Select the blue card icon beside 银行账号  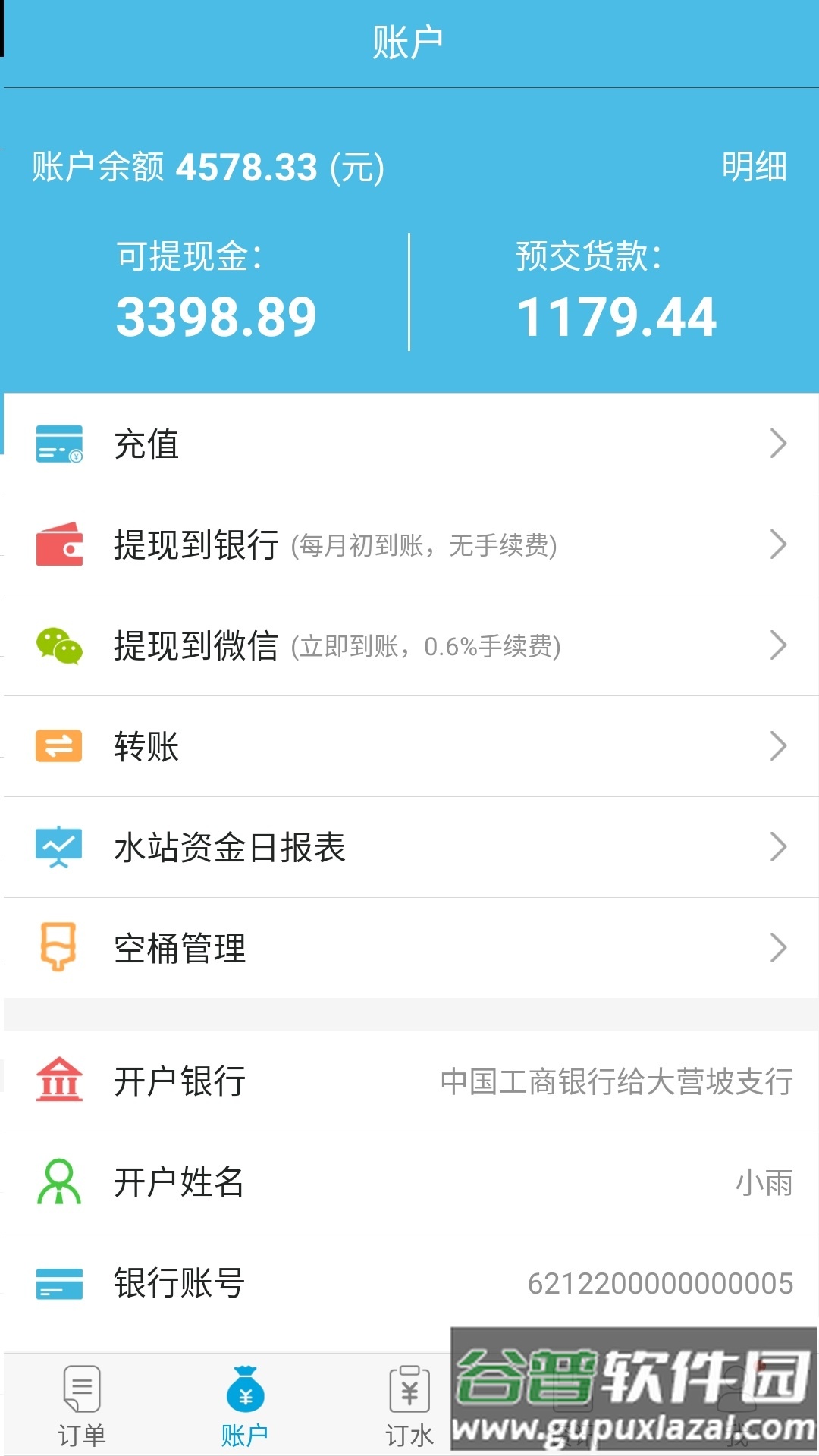click(61, 1285)
